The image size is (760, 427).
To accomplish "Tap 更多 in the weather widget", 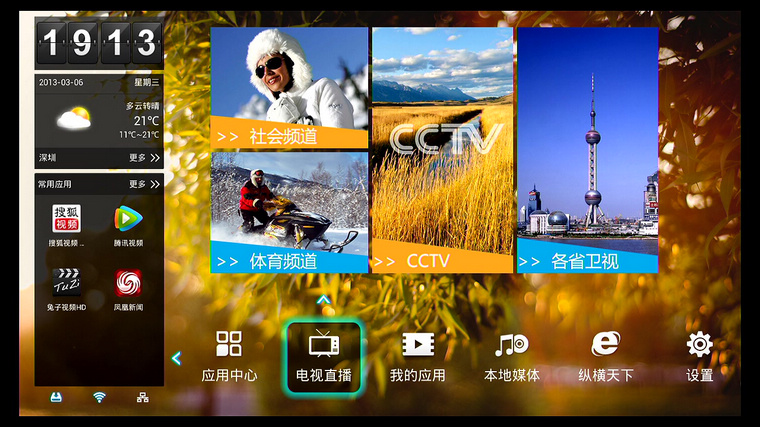I will [x=143, y=158].
